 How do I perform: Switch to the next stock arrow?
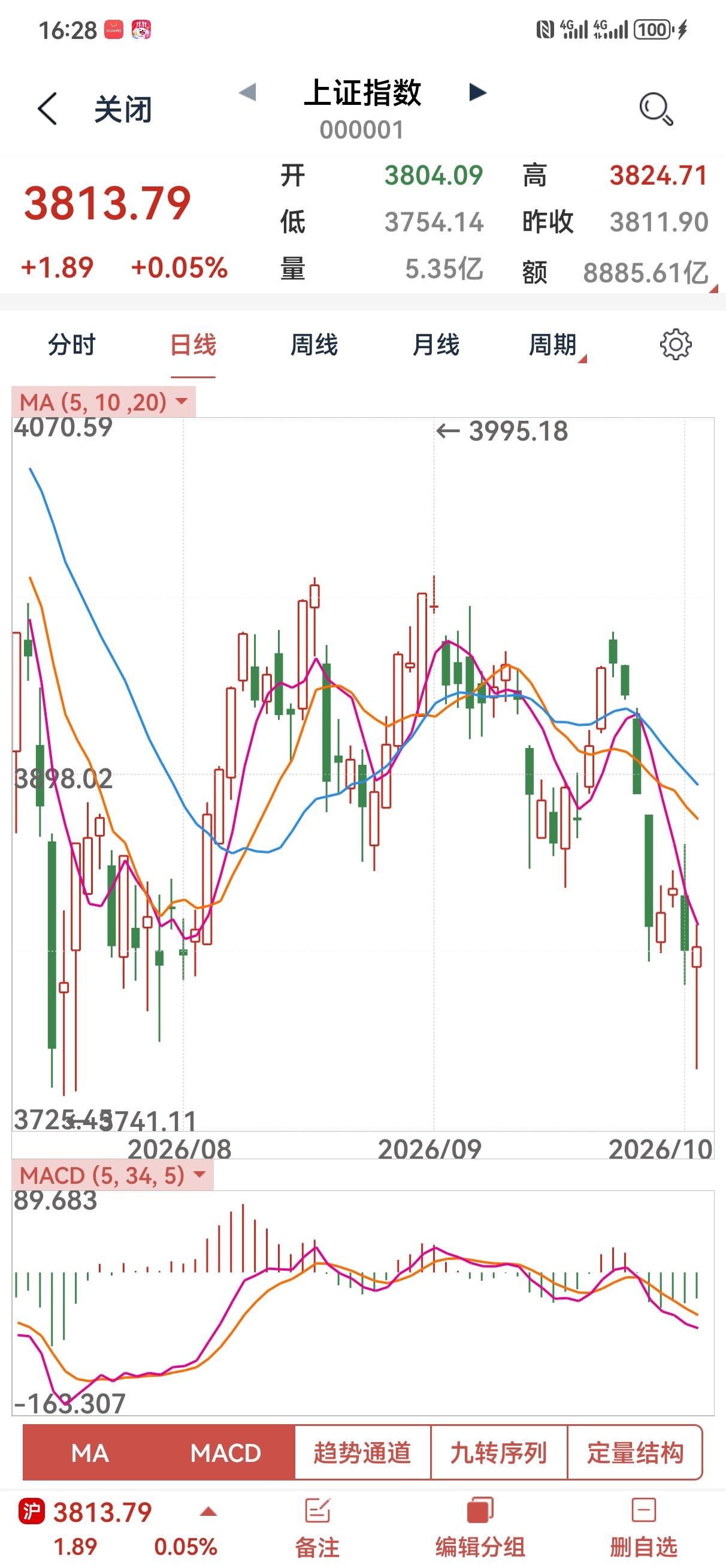[478, 92]
